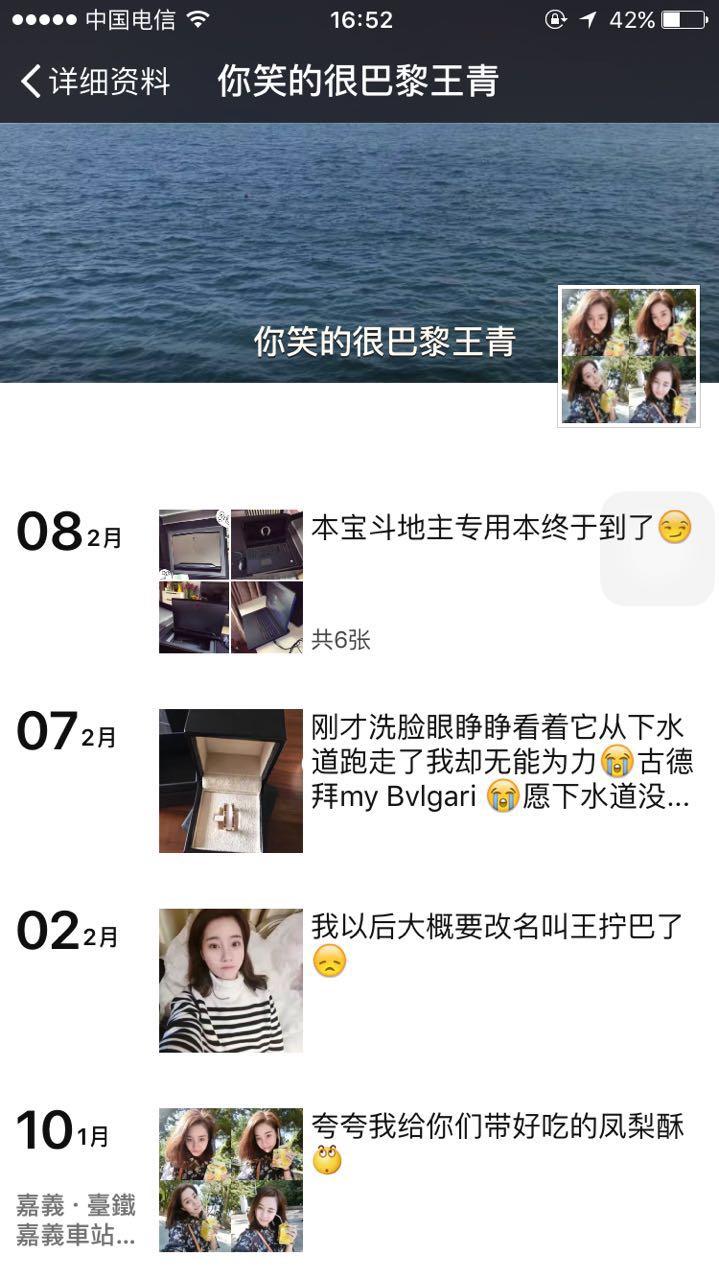Screen dimensions: 719x1280
Task: Tap the floating AssistiveTouch button
Action: point(659,548)
